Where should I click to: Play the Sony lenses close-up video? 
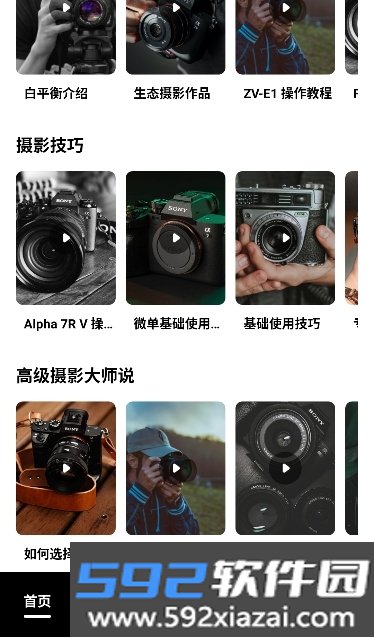(x=285, y=468)
